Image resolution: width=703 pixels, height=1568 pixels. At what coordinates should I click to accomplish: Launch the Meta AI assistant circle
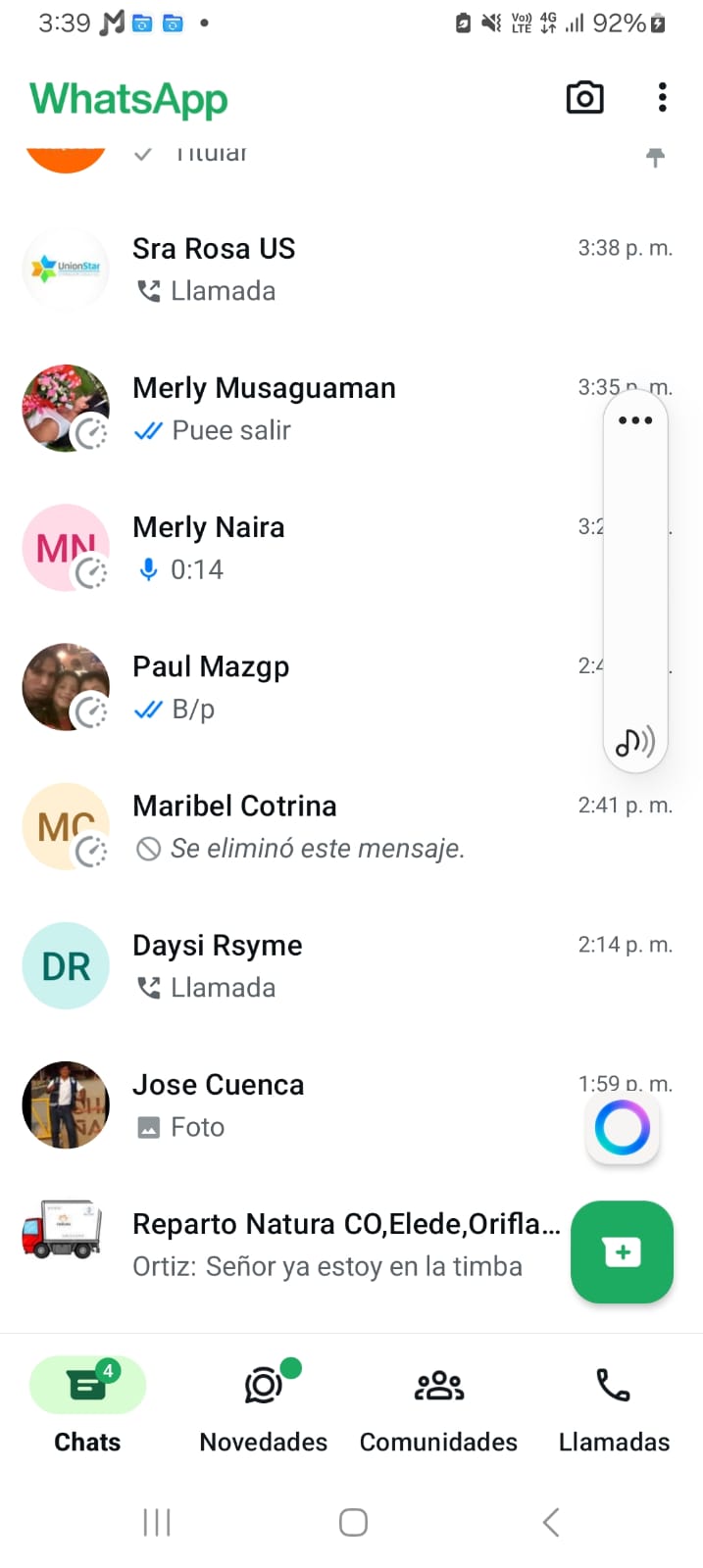(x=623, y=1128)
